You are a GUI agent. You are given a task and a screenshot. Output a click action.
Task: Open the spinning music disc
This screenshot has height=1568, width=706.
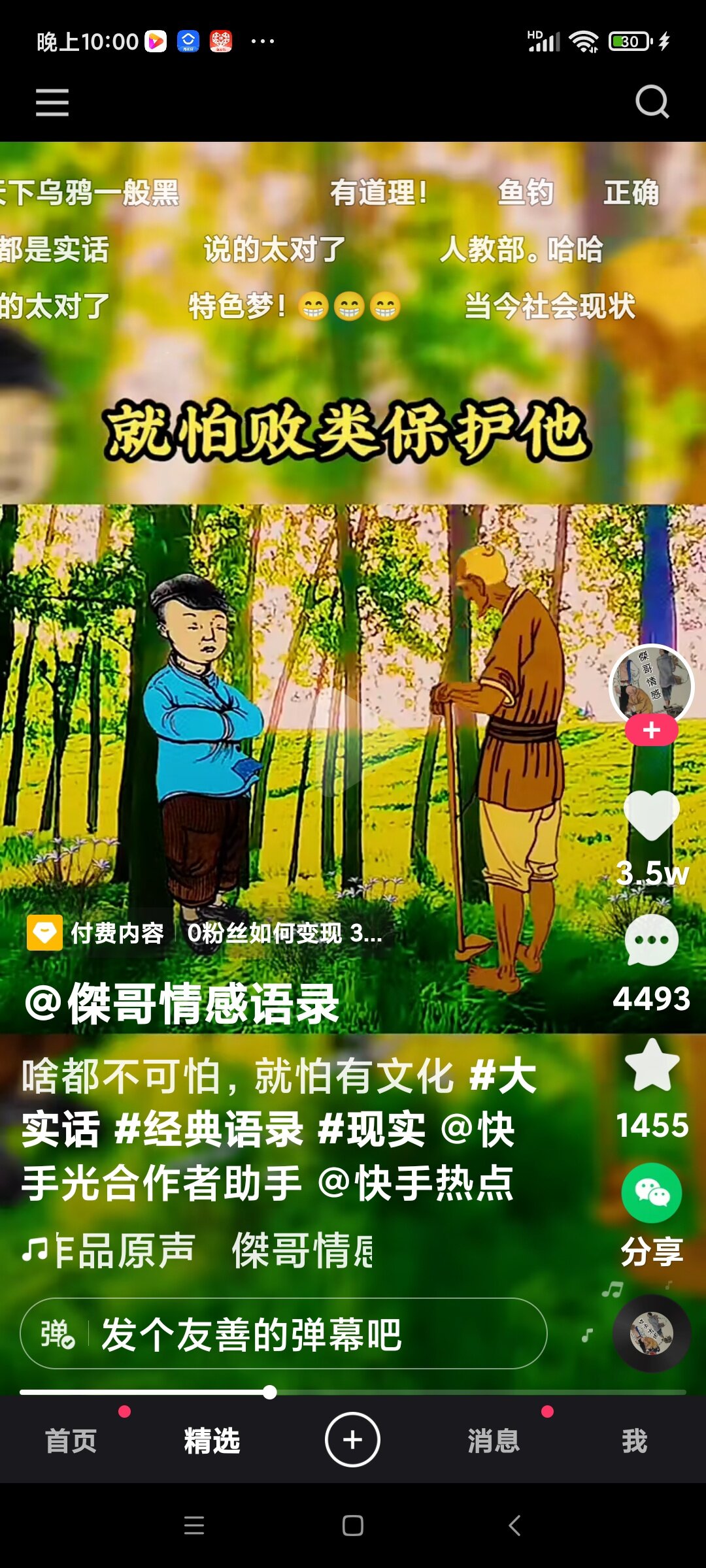(x=651, y=1333)
